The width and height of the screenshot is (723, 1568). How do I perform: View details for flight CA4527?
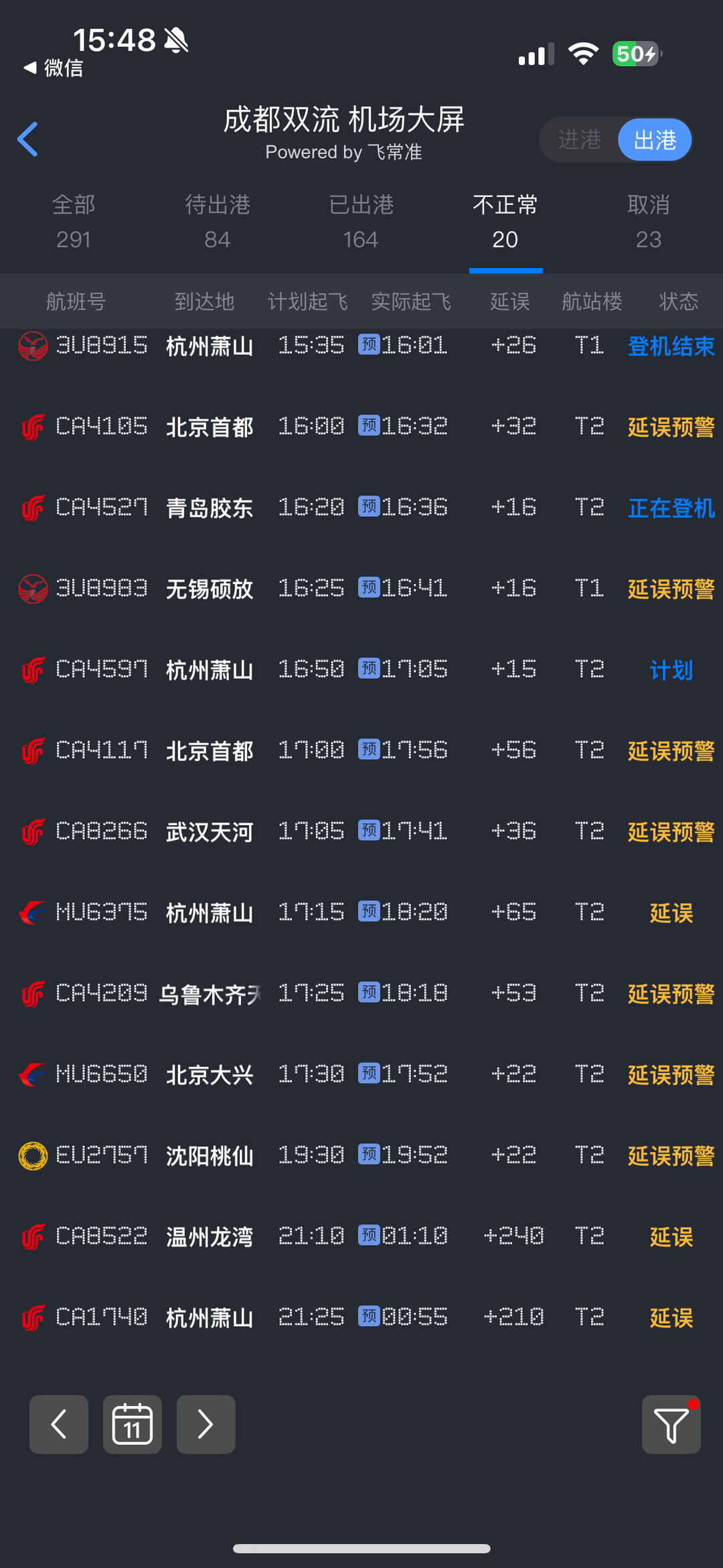point(361,508)
